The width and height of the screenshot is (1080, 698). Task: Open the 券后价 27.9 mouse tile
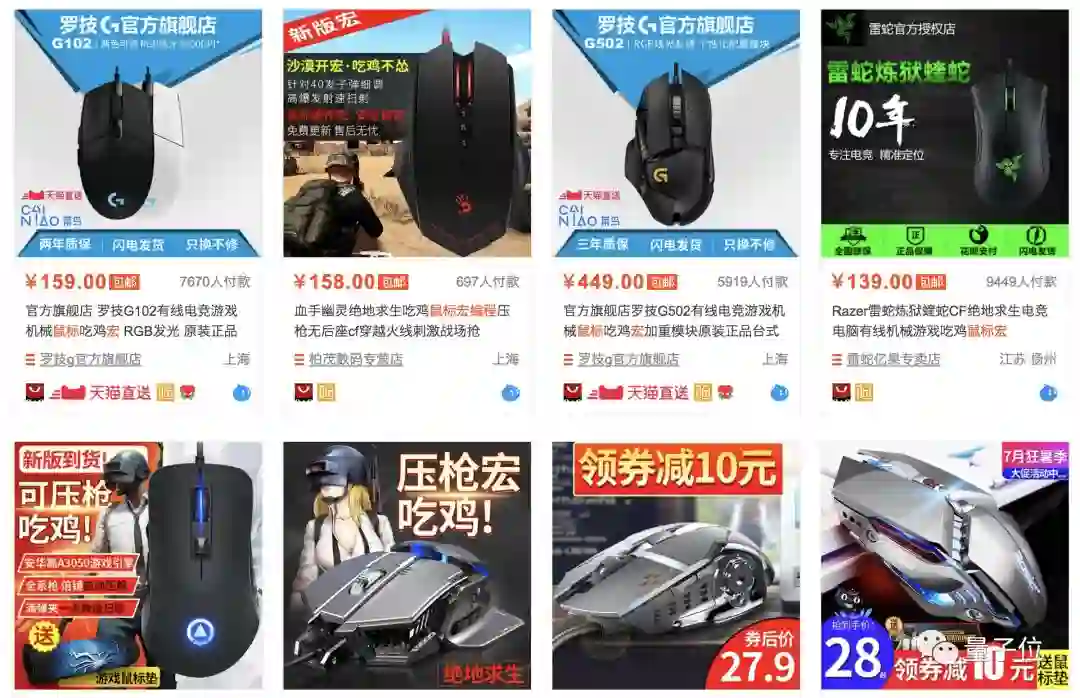[x=675, y=566]
